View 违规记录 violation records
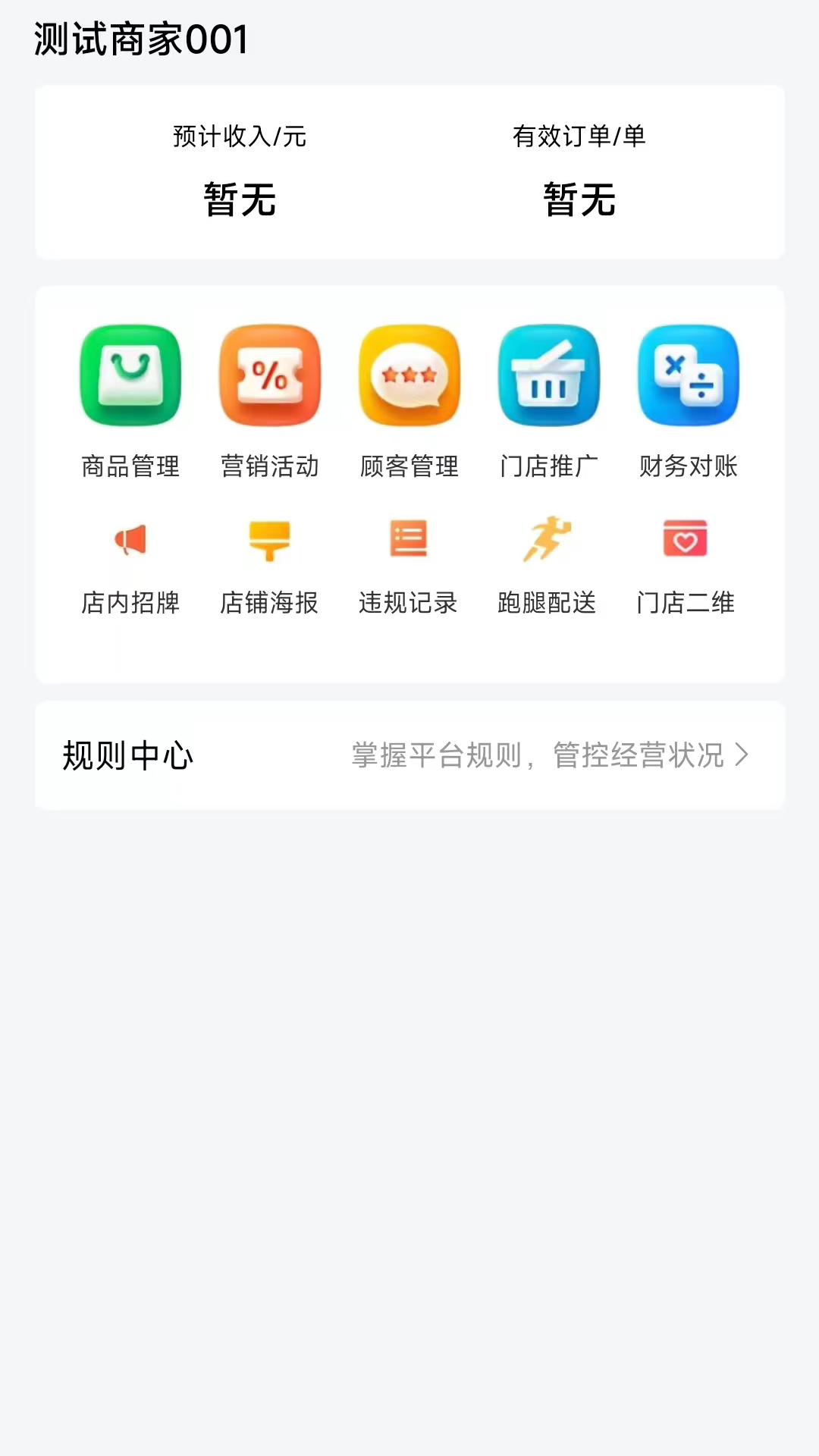819x1456 pixels. coord(409,565)
